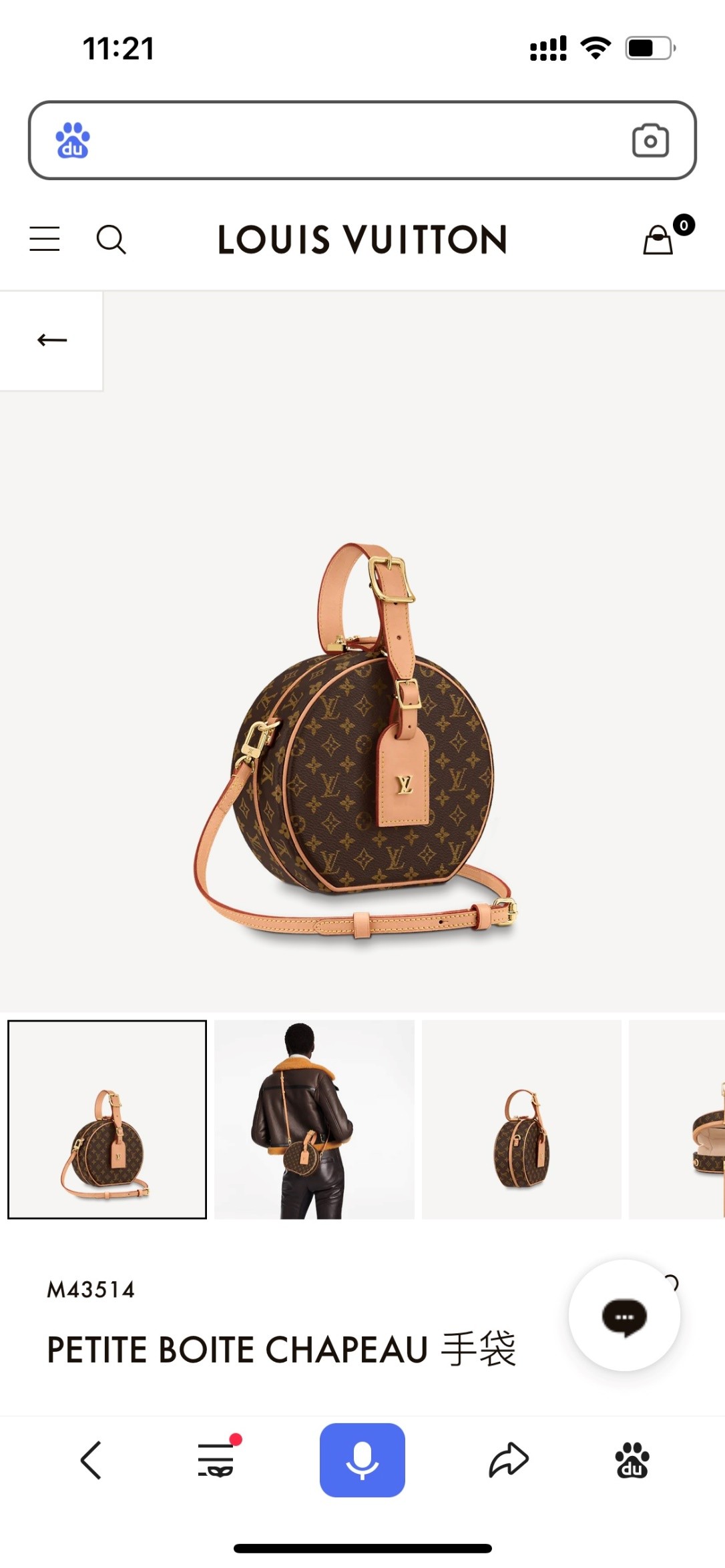The image size is (725, 1568).
Task: Select the side view bag thumbnail
Action: tap(521, 1119)
